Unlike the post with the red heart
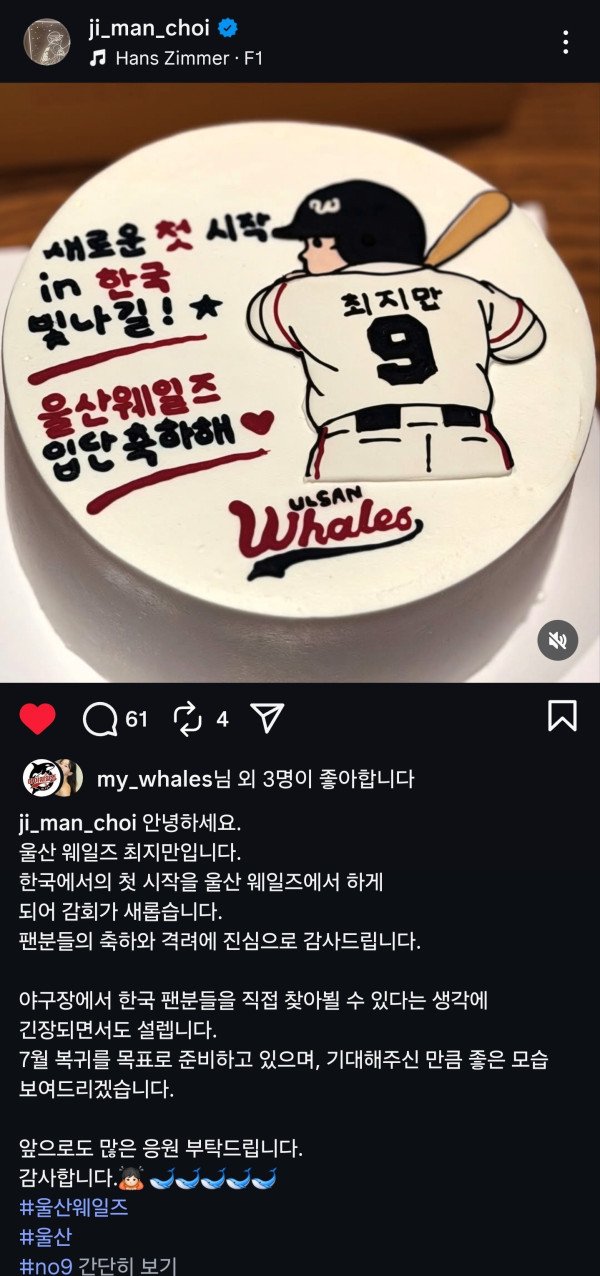This screenshot has height=1276, width=600. point(38,718)
